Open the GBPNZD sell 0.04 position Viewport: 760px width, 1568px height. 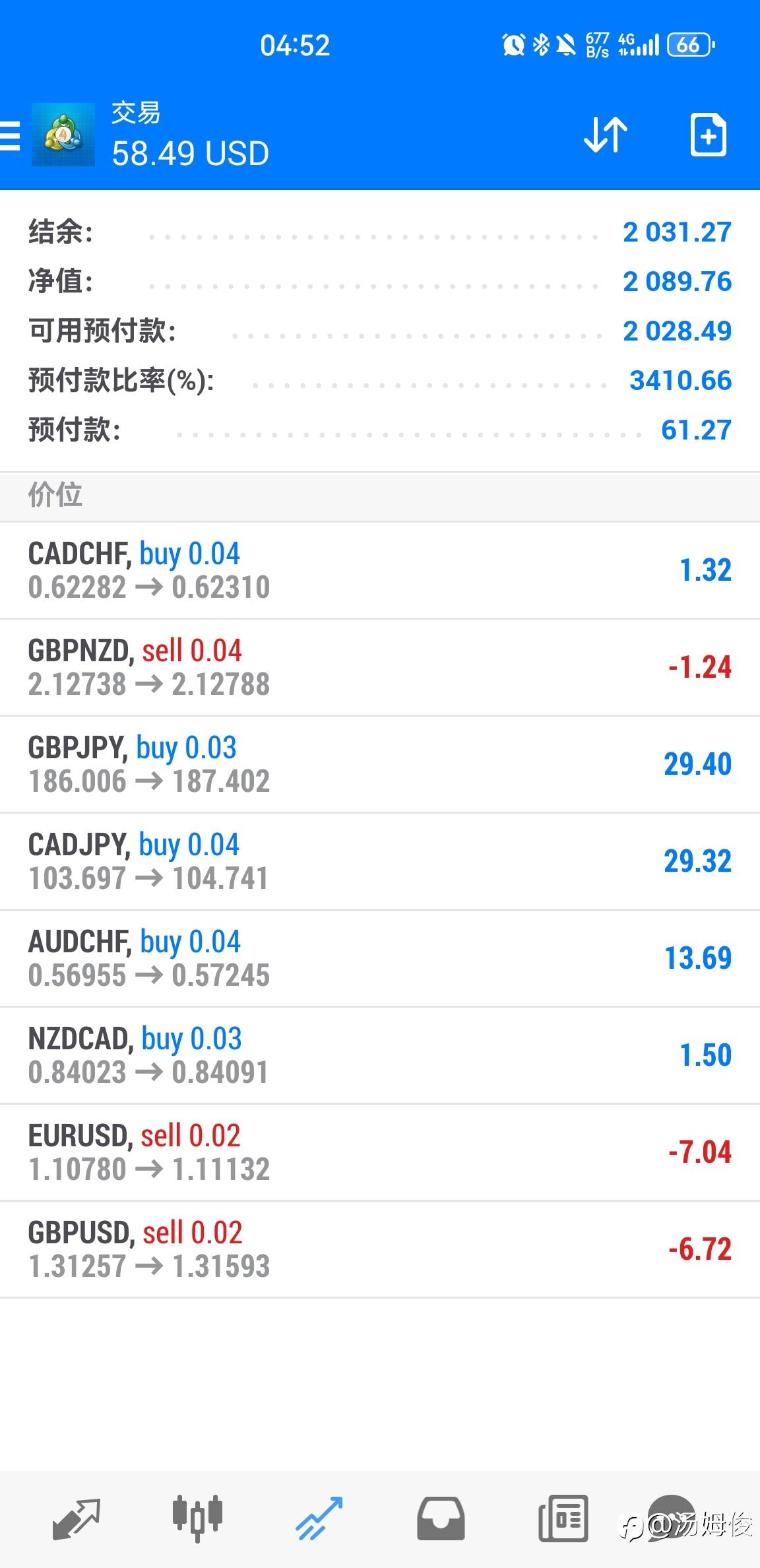(380, 667)
